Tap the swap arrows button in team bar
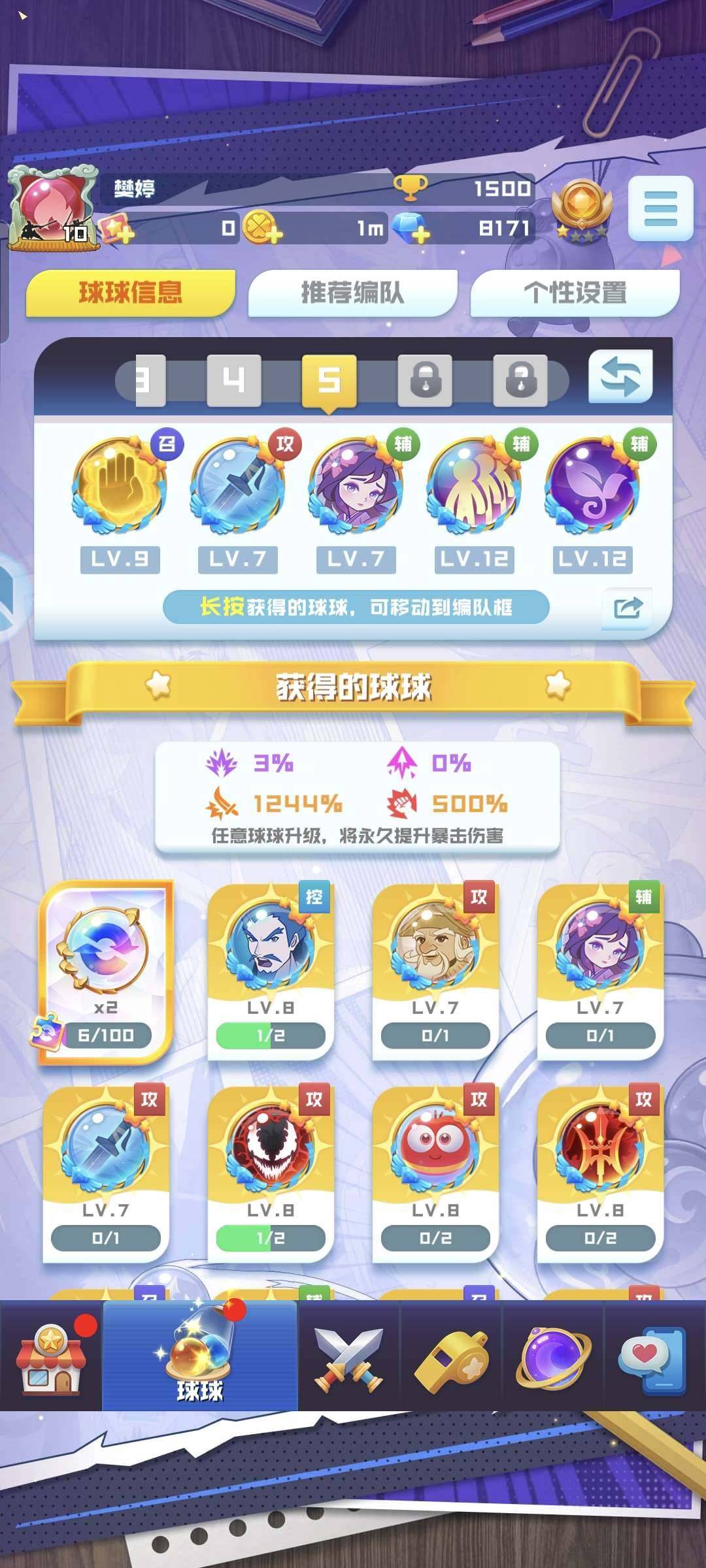 pos(620,378)
